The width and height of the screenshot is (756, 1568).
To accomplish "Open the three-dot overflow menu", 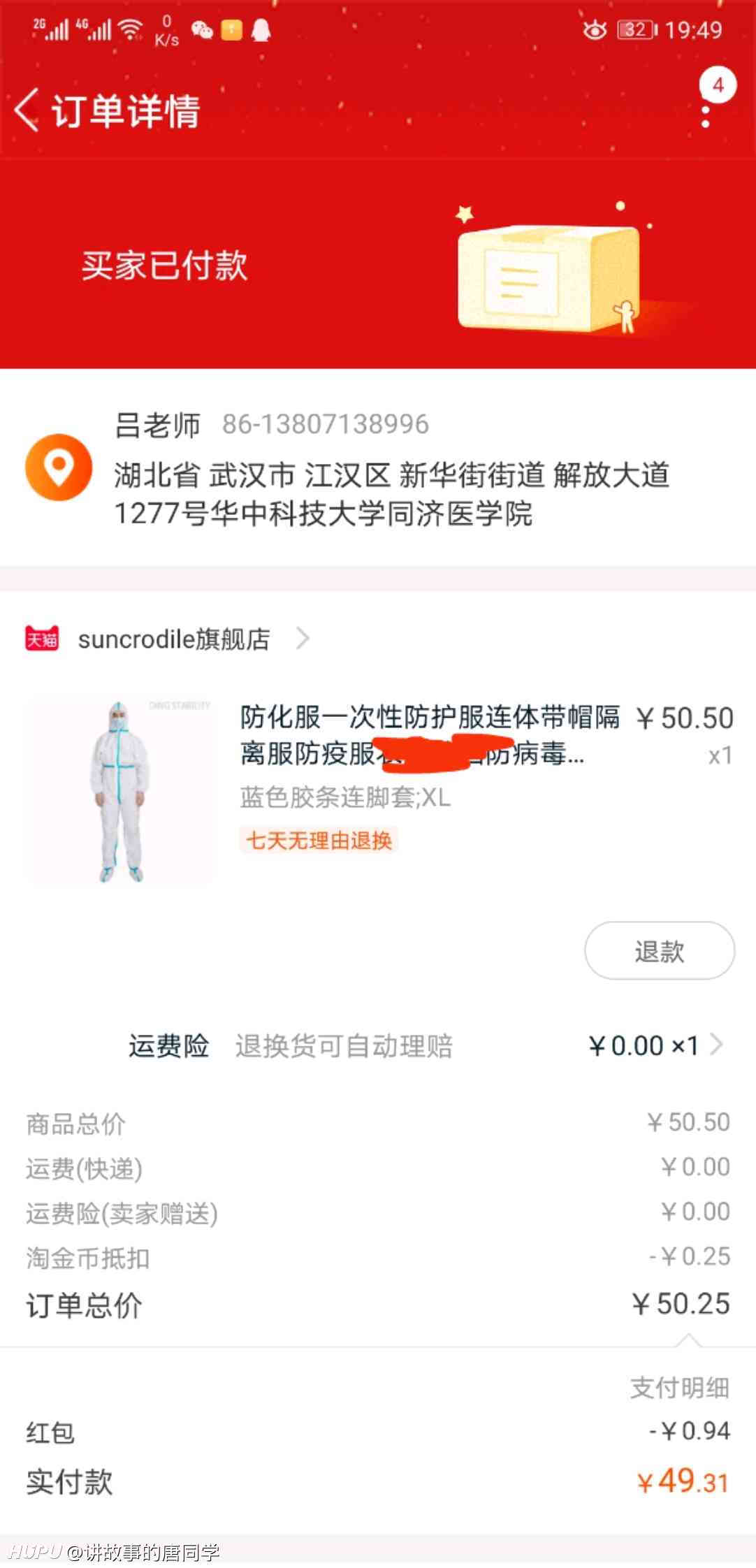I will coord(706,117).
